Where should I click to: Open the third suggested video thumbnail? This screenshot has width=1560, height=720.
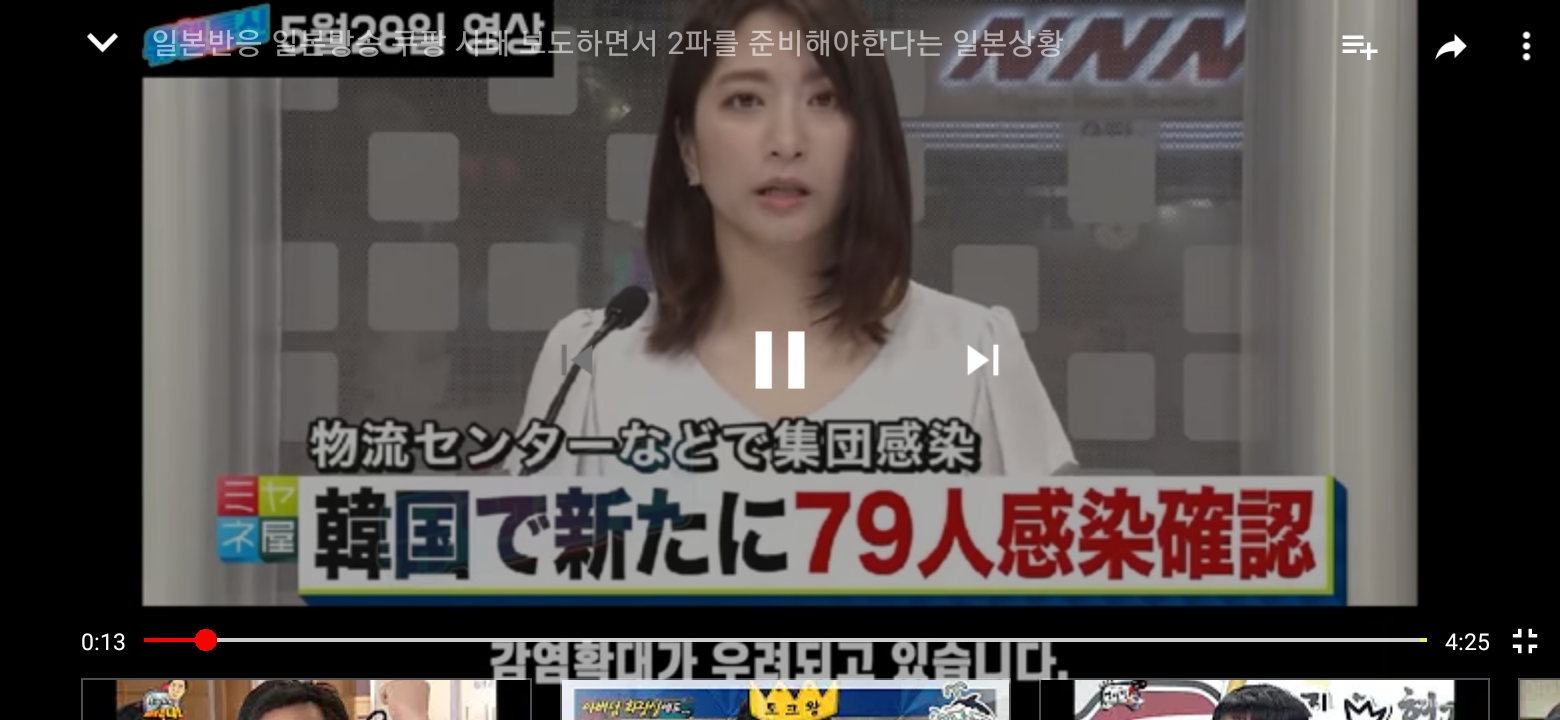pos(1264,700)
